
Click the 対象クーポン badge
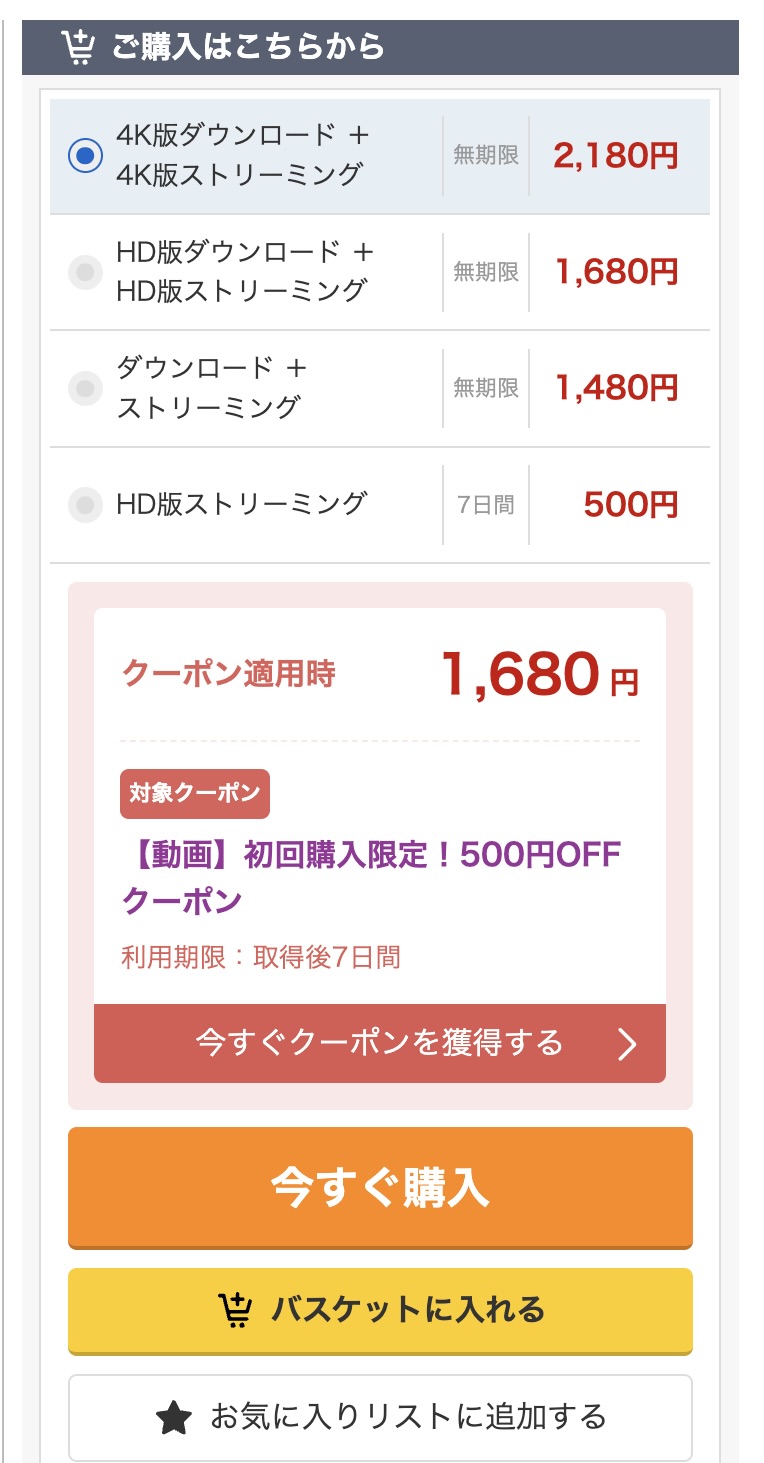tap(194, 793)
